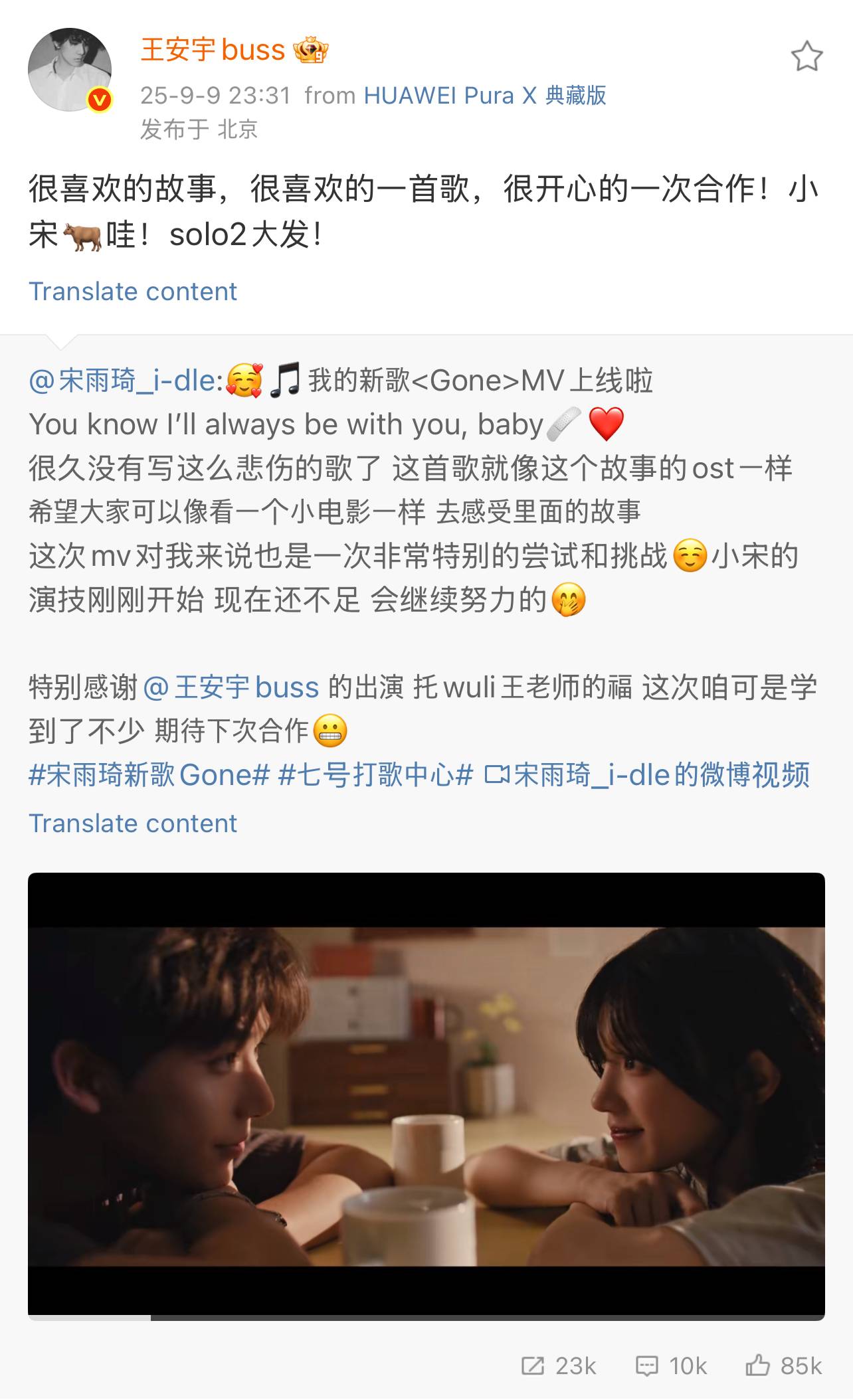The height and width of the screenshot is (1400, 853).
Task: Like this post with 85k likes
Action: pos(784,1366)
